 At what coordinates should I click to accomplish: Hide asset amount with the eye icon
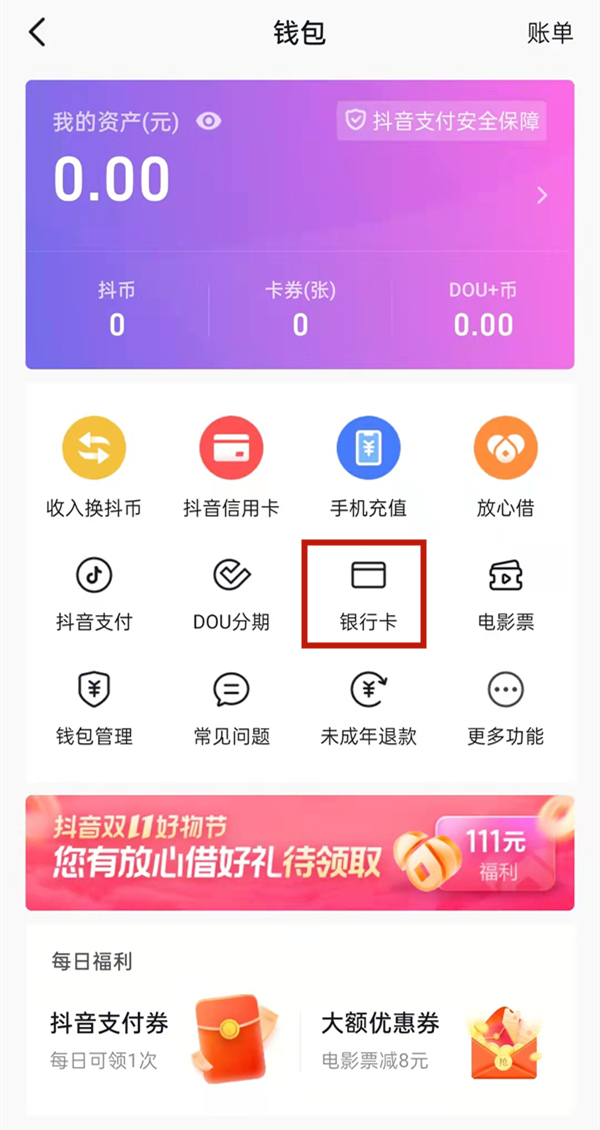[209, 122]
